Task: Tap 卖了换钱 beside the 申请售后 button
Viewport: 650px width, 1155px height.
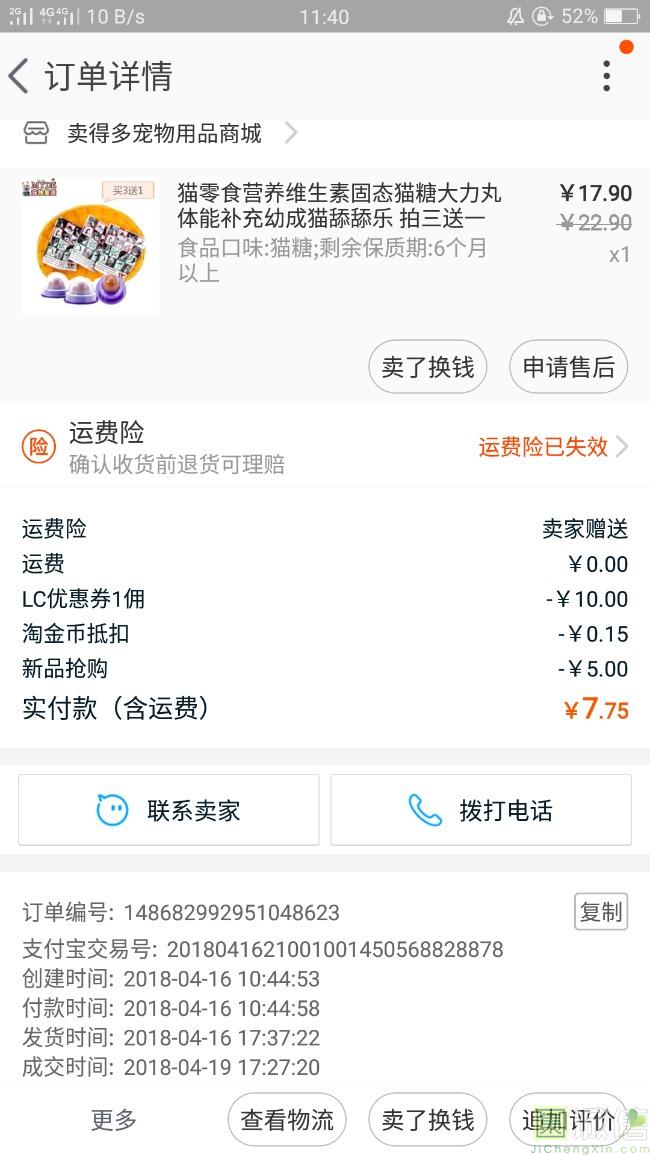Action: tap(428, 367)
